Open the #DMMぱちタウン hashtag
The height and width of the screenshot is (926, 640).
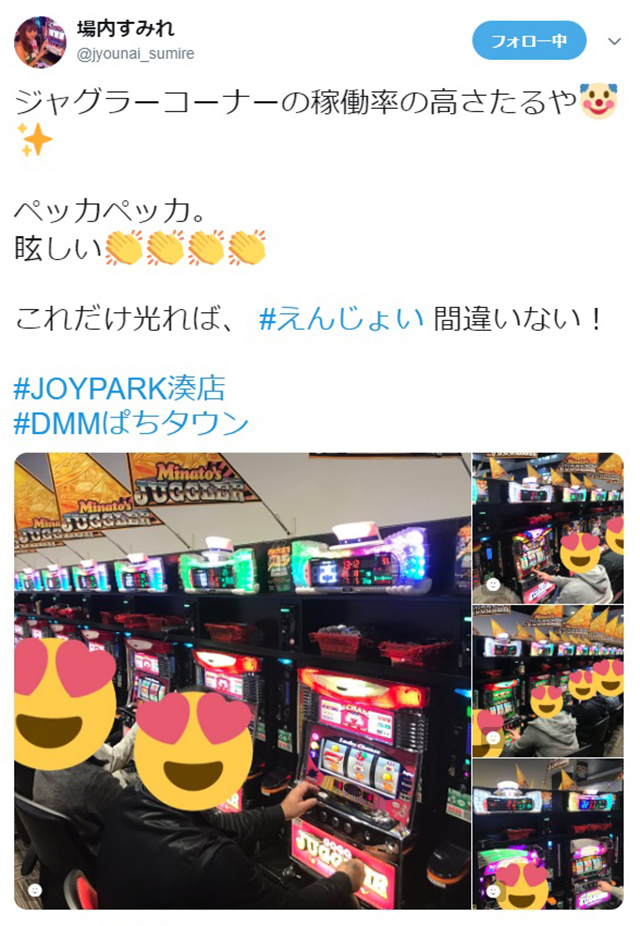(x=131, y=422)
